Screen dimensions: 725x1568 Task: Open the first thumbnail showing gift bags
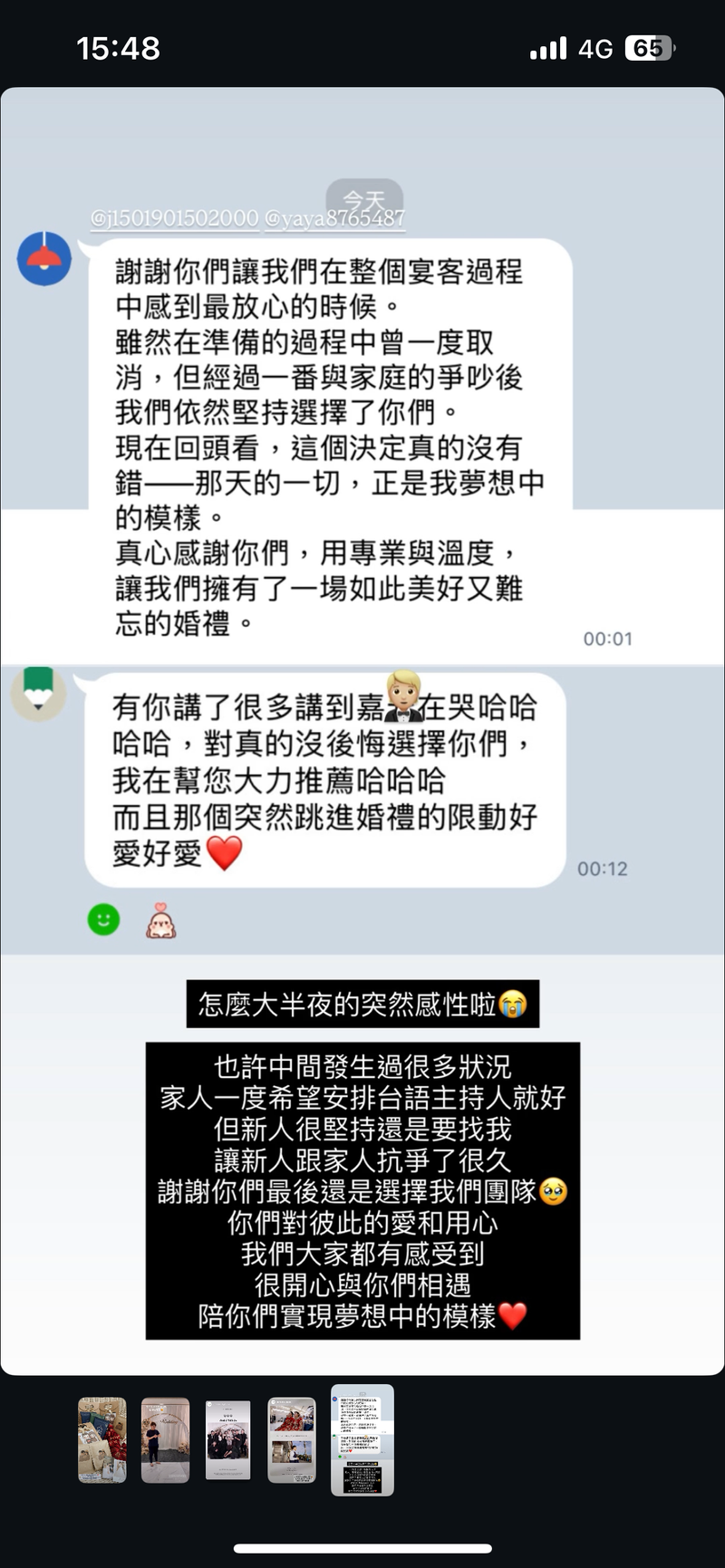[102, 1439]
